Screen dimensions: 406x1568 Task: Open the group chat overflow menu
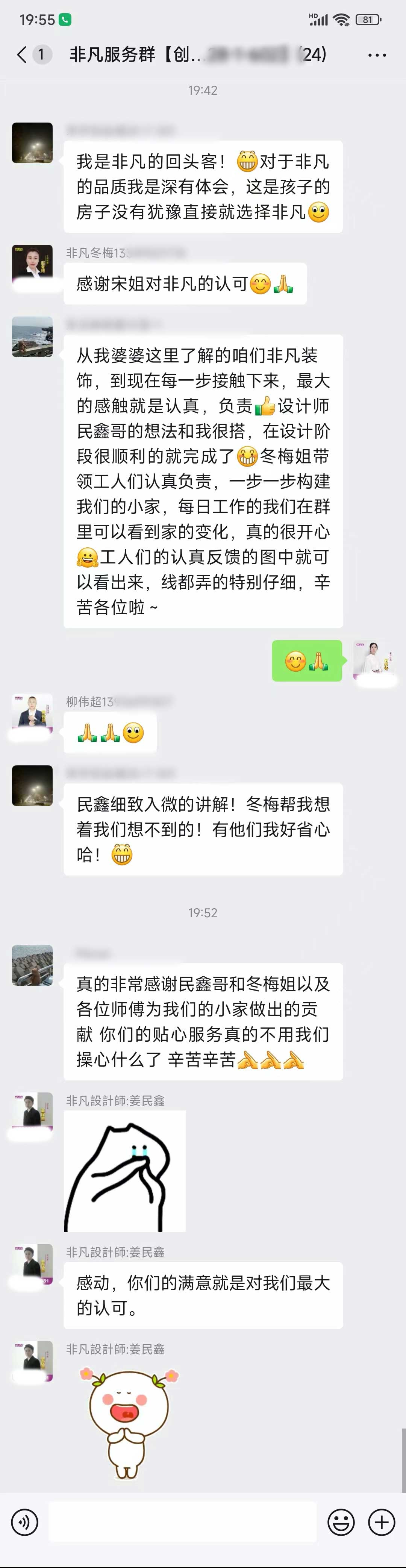click(377, 55)
